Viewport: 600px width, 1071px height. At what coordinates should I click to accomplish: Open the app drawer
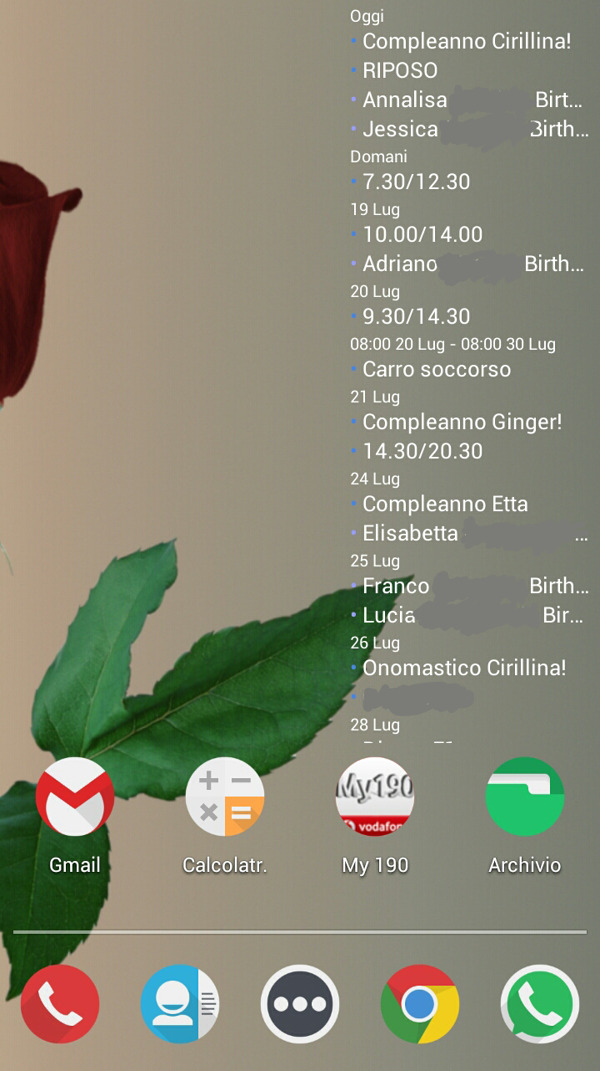(300, 1004)
